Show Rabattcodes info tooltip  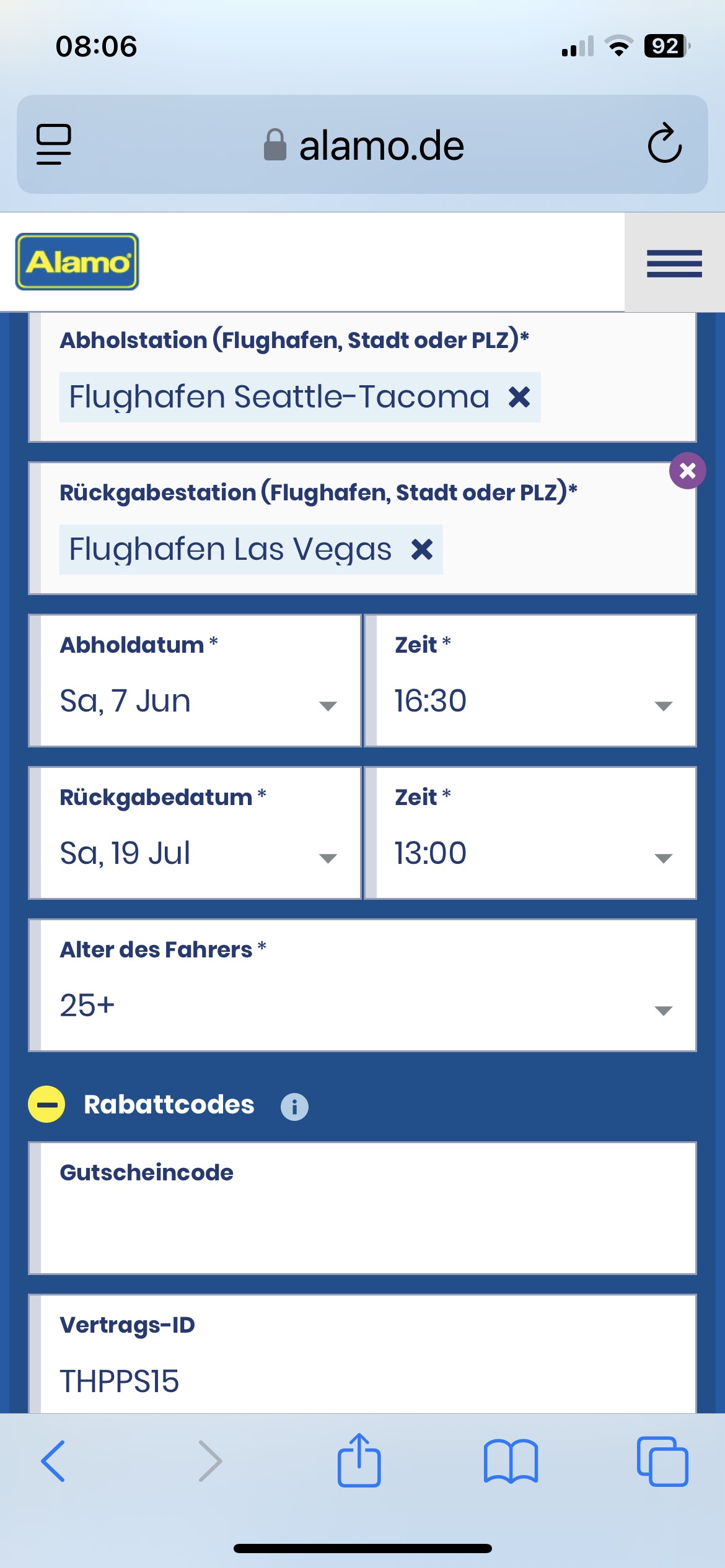[x=294, y=1107]
